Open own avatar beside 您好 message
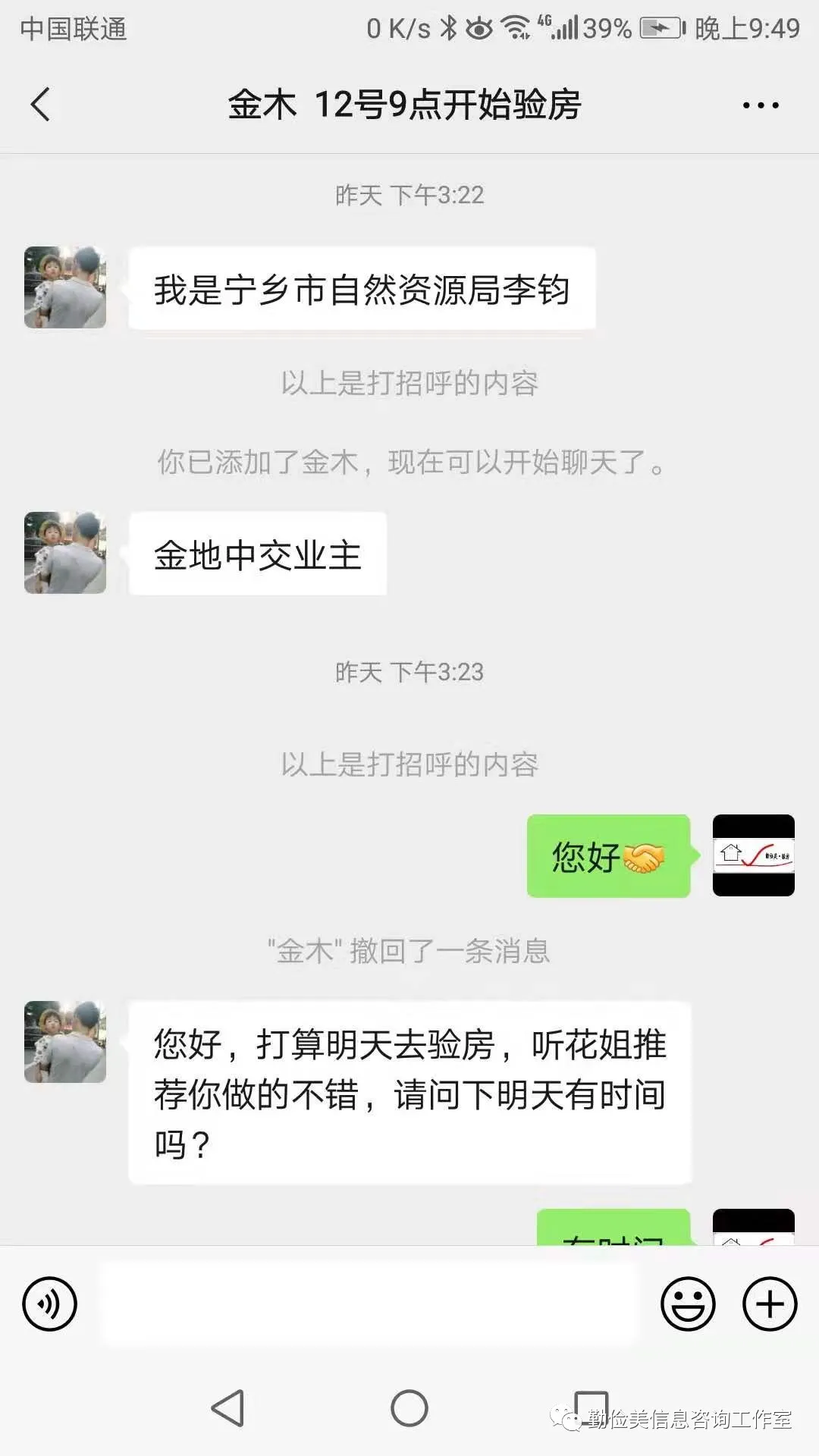Viewport: 819px width, 1456px height. 753,855
